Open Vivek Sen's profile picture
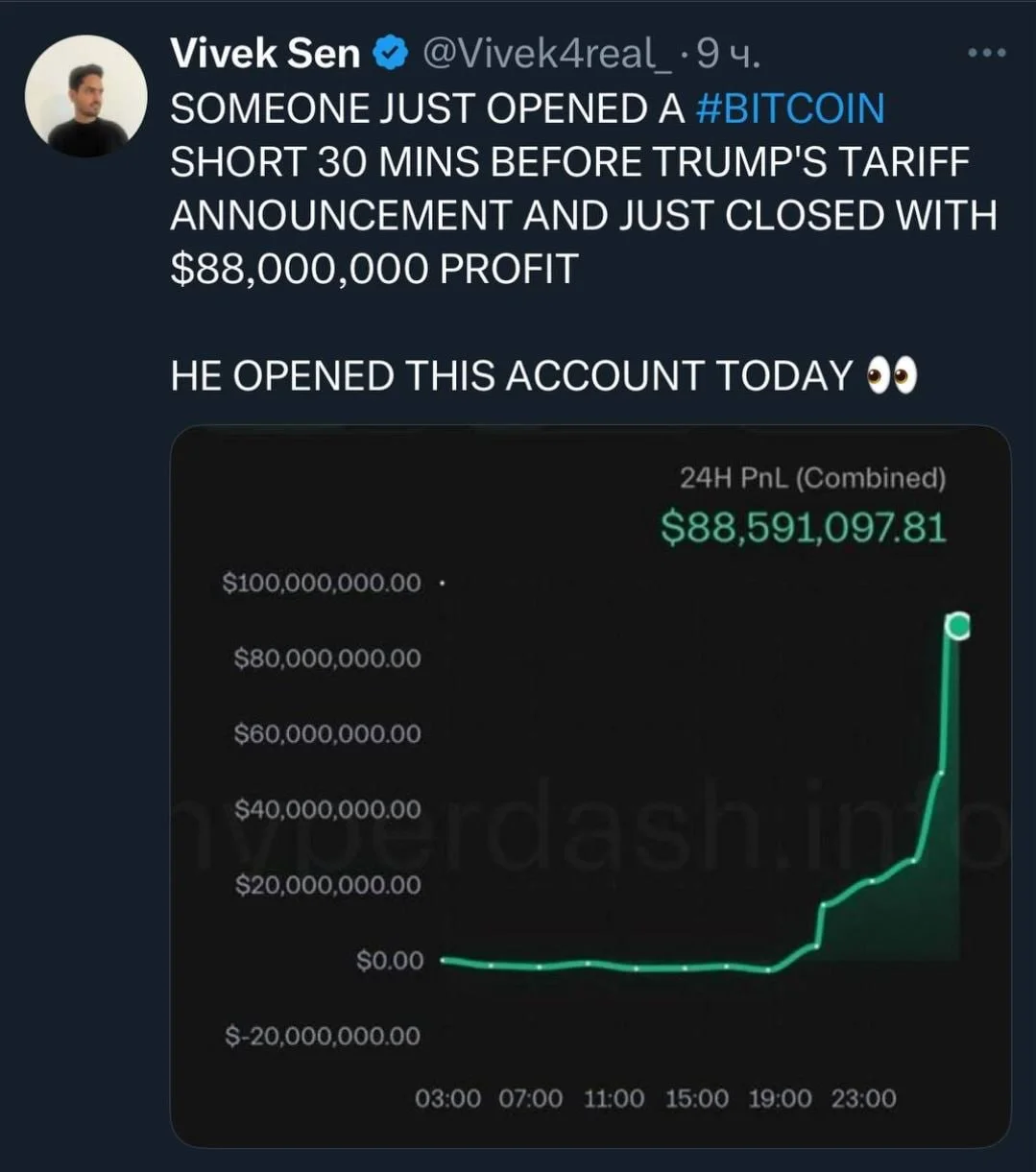The width and height of the screenshot is (1036, 1172). pos(85,96)
